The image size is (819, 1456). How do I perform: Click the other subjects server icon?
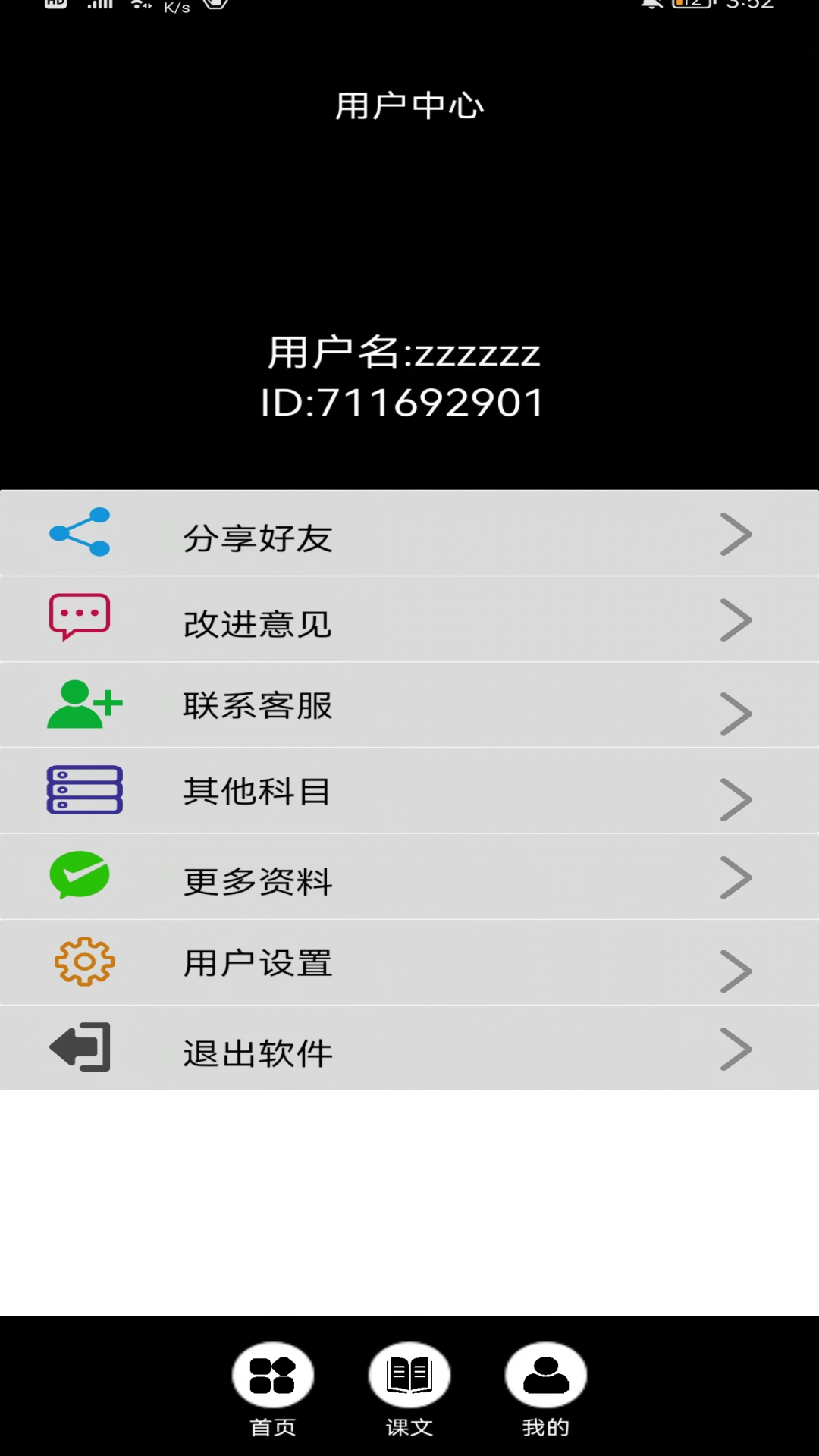pos(83,790)
